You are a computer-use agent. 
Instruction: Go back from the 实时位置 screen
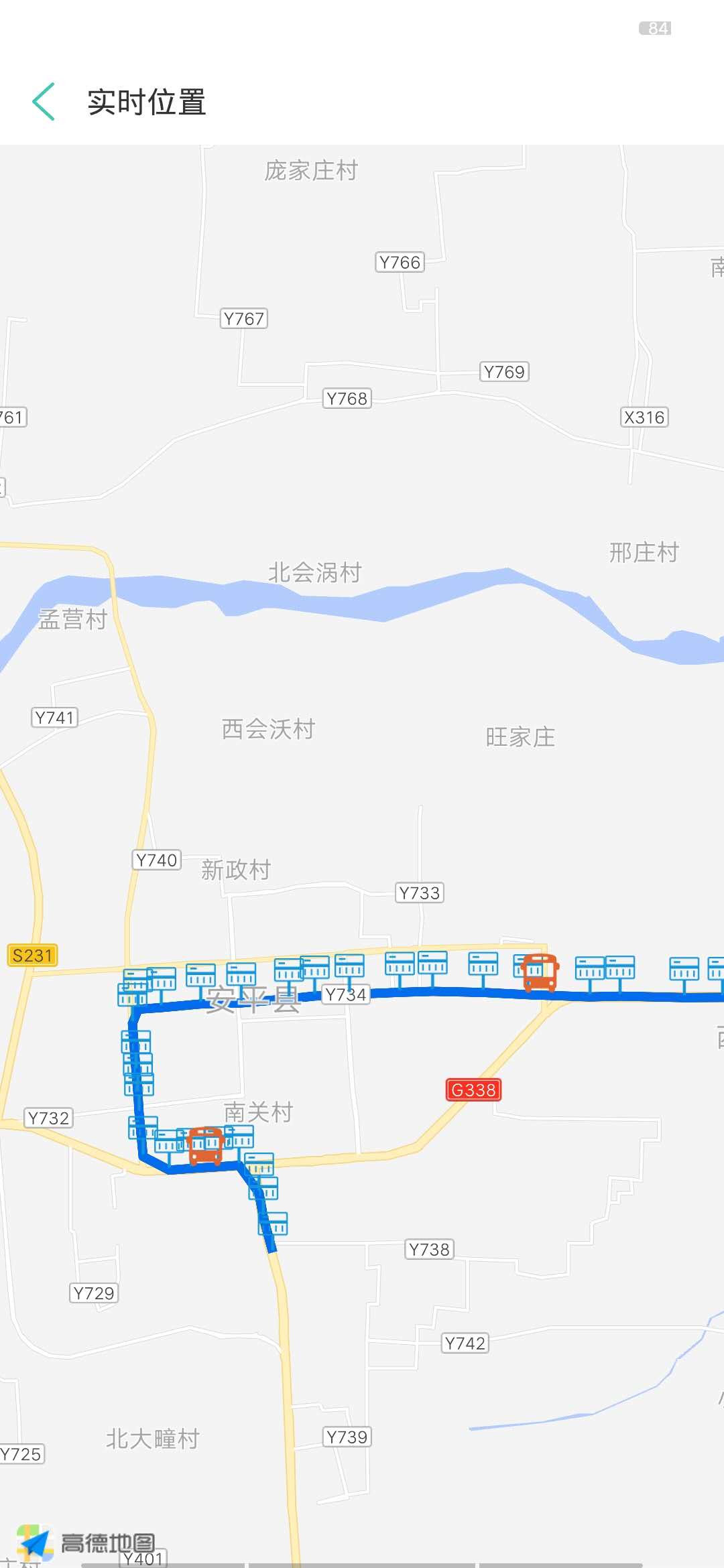44,102
